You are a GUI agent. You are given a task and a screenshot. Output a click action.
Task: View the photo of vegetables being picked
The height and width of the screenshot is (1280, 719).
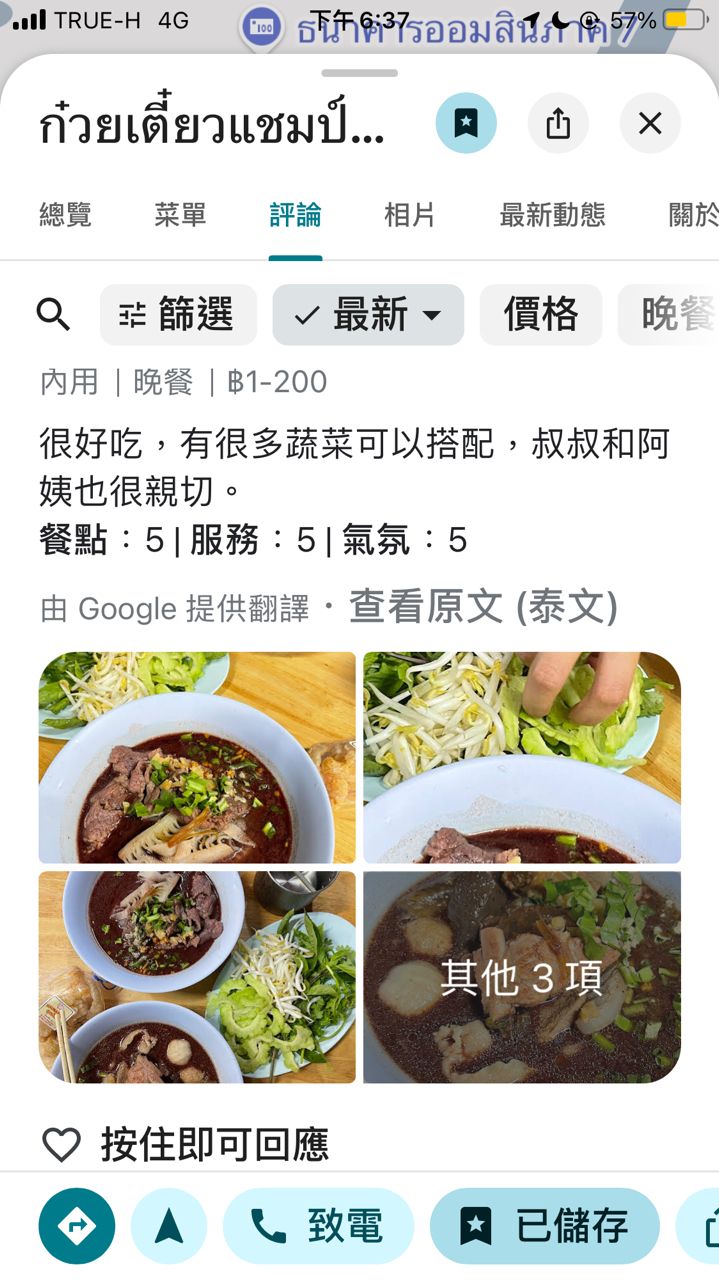pos(521,757)
